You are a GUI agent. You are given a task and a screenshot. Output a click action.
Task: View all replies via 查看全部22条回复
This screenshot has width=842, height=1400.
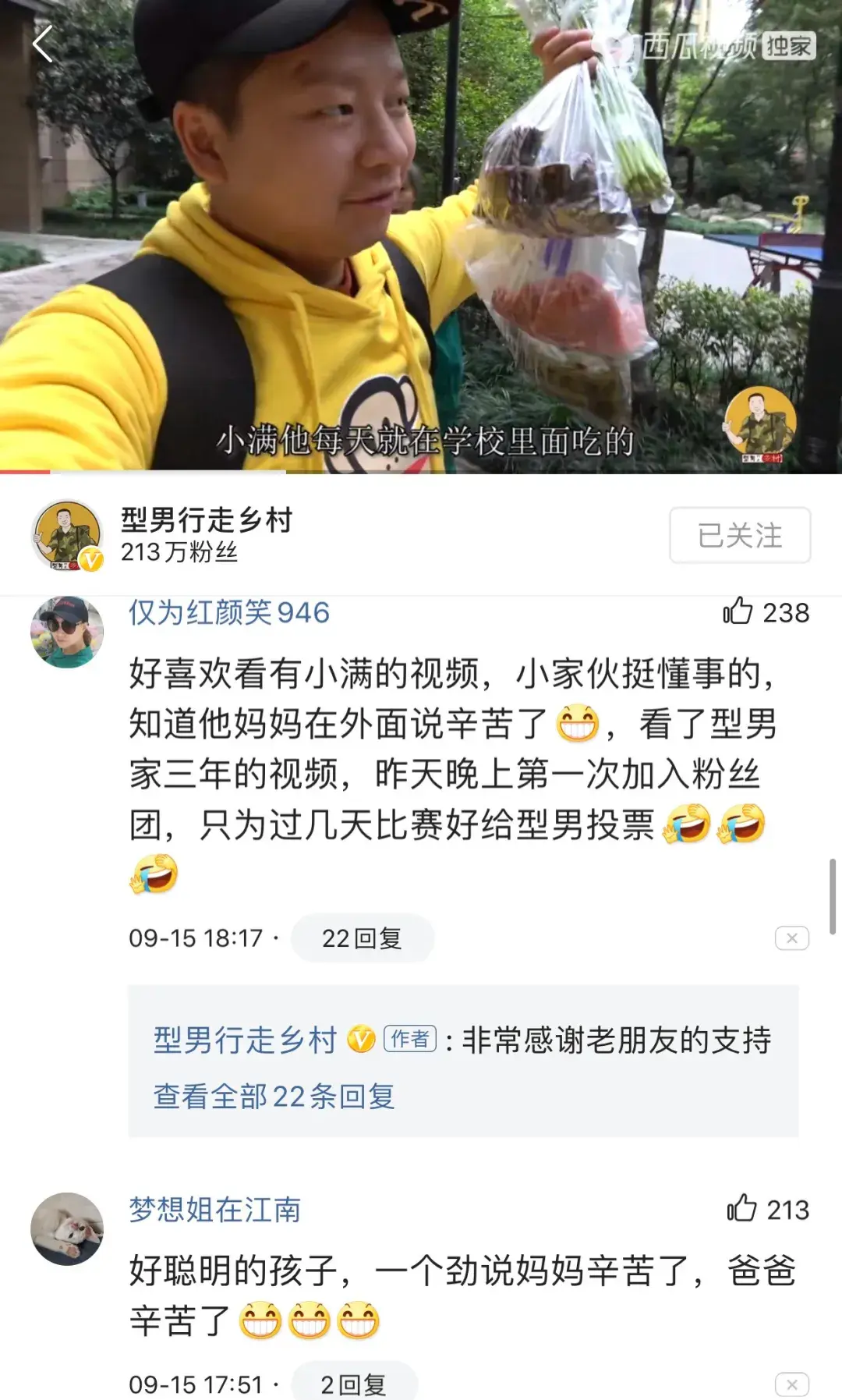pyautogui.click(x=274, y=1097)
